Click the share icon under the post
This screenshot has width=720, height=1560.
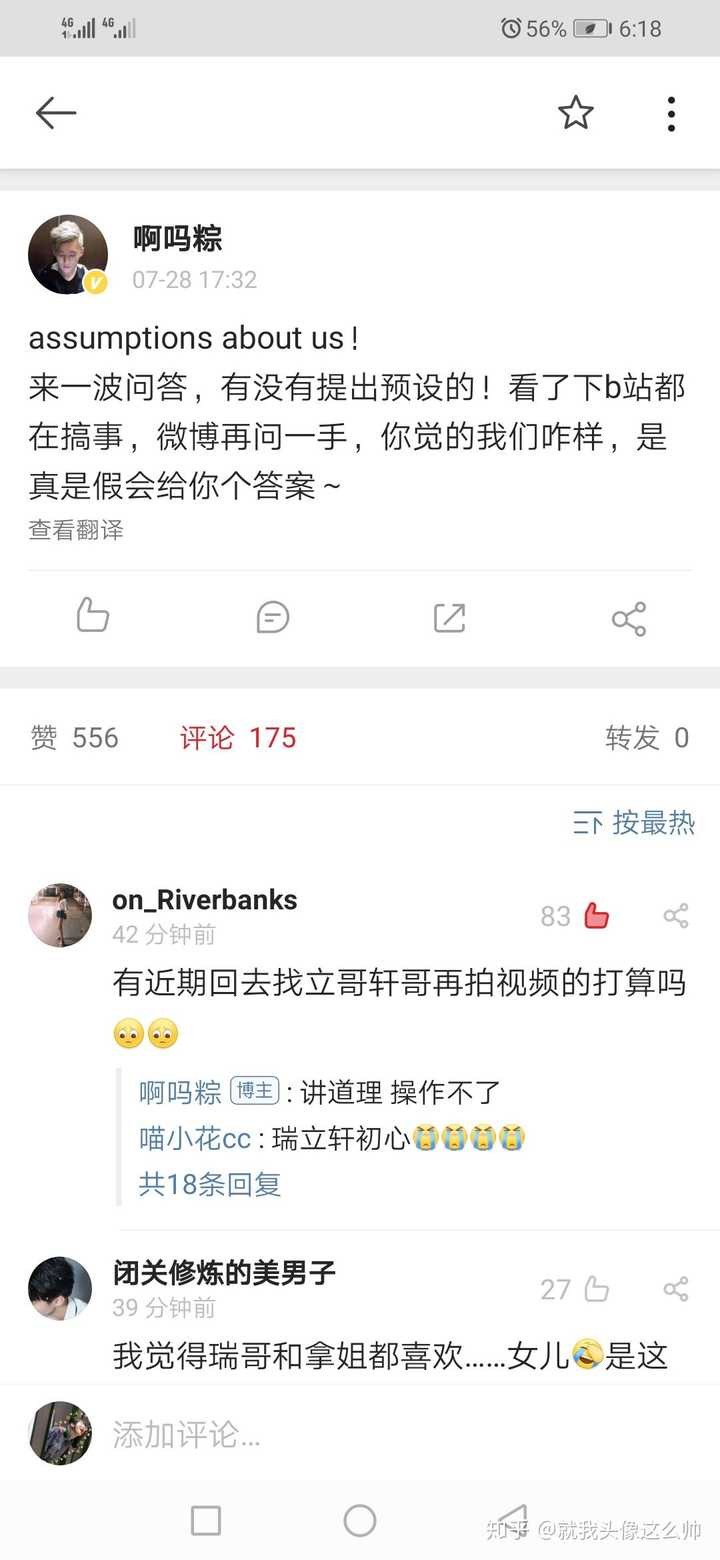[x=628, y=617]
